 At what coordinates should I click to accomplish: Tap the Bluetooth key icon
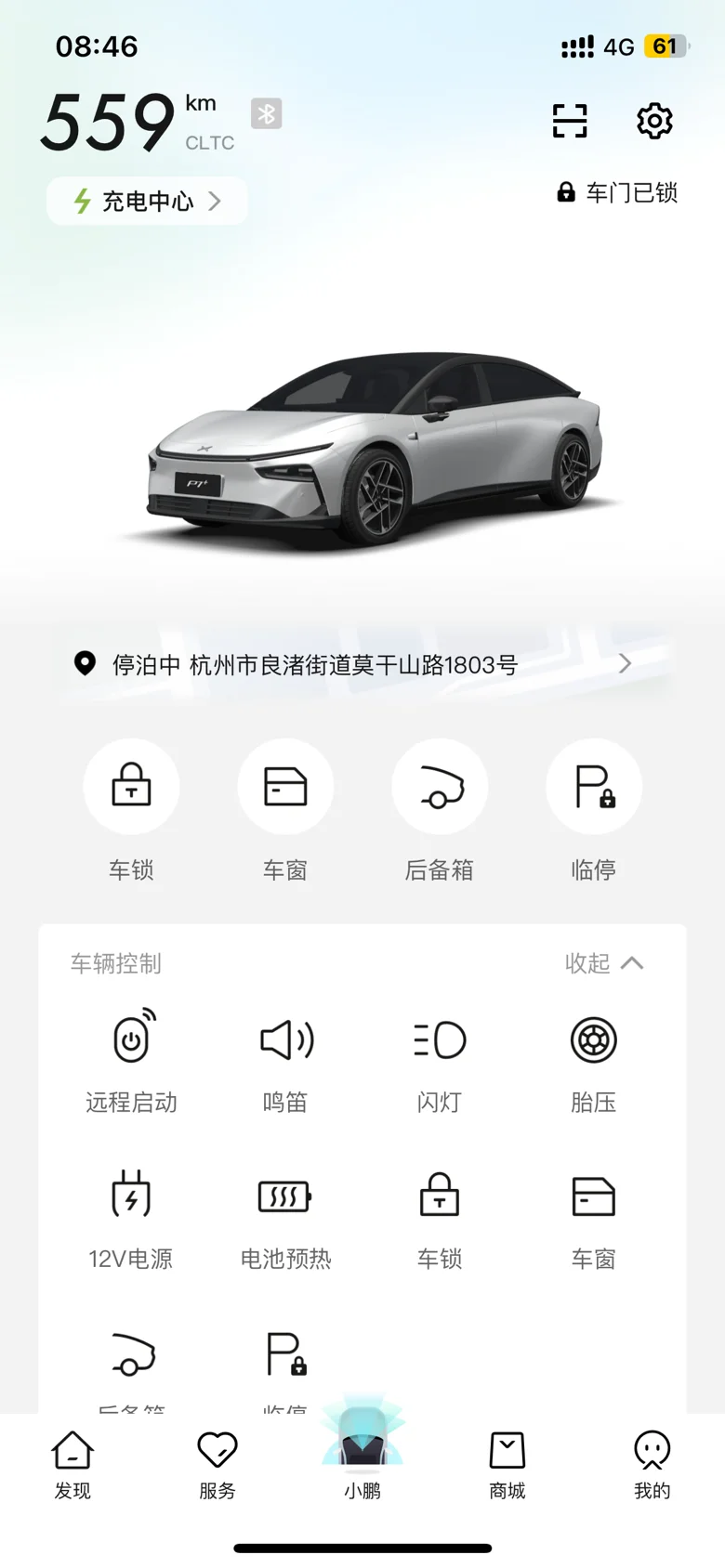267,113
